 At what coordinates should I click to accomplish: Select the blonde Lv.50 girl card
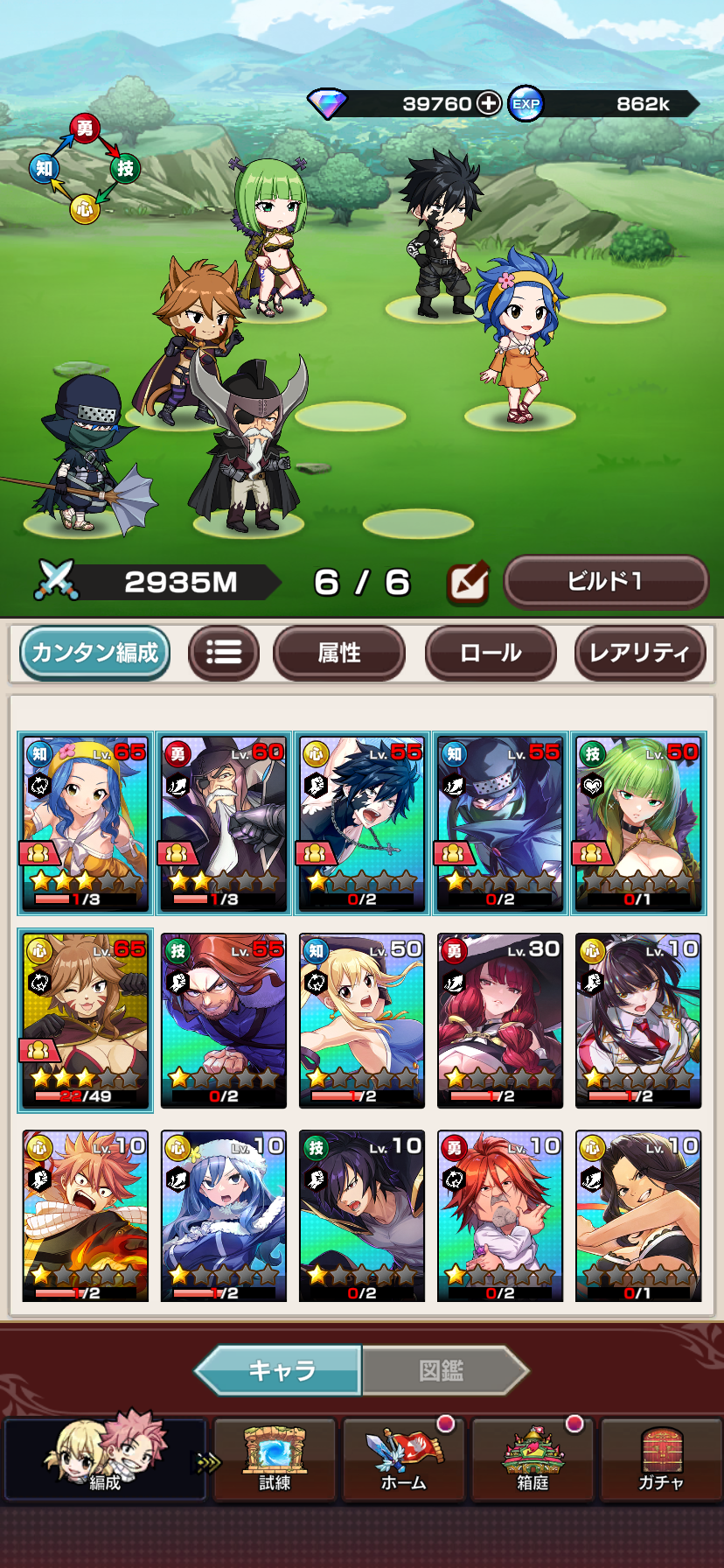point(361,1020)
